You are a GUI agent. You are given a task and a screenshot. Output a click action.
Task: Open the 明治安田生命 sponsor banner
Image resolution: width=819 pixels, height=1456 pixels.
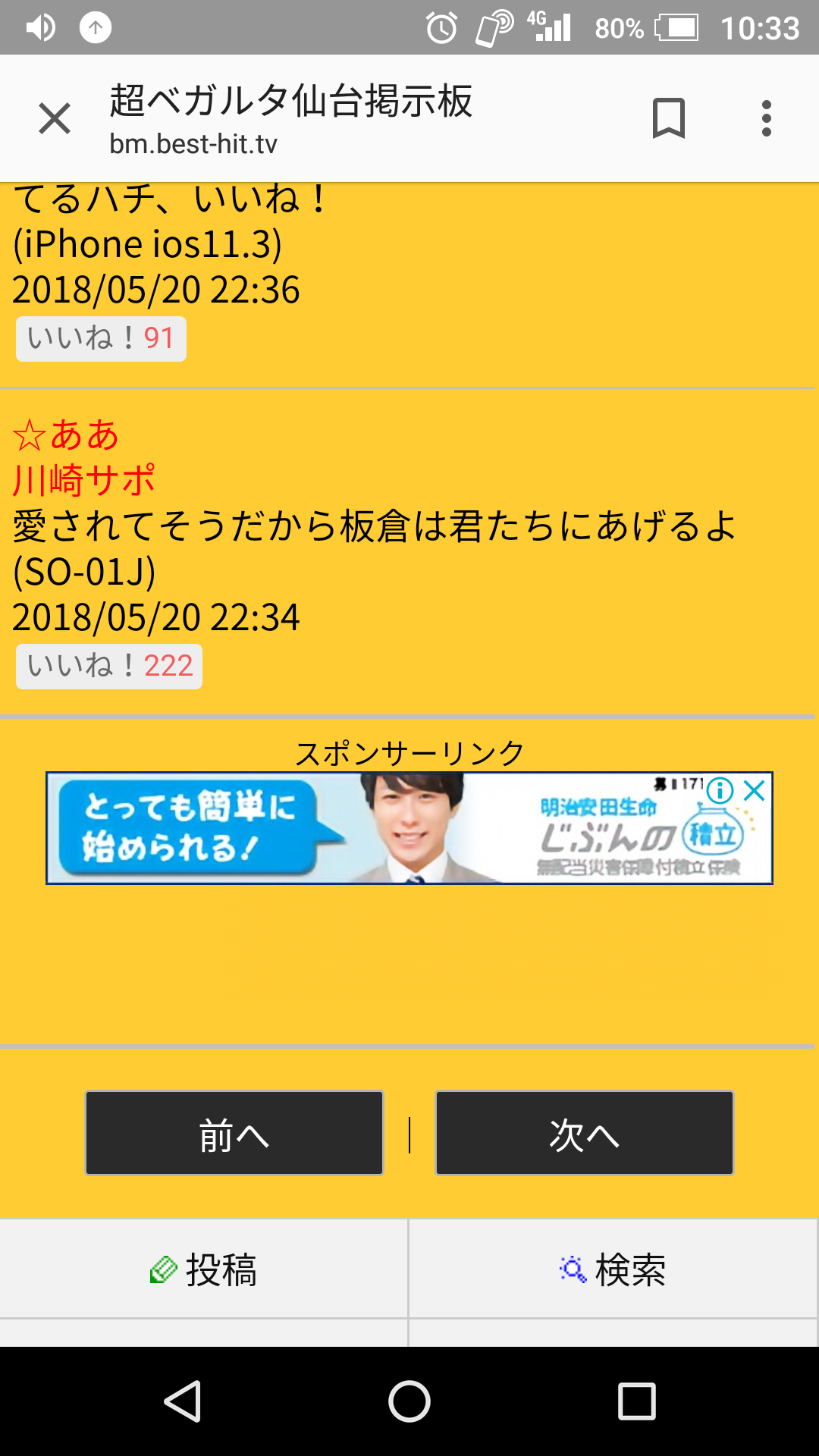(x=409, y=828)
